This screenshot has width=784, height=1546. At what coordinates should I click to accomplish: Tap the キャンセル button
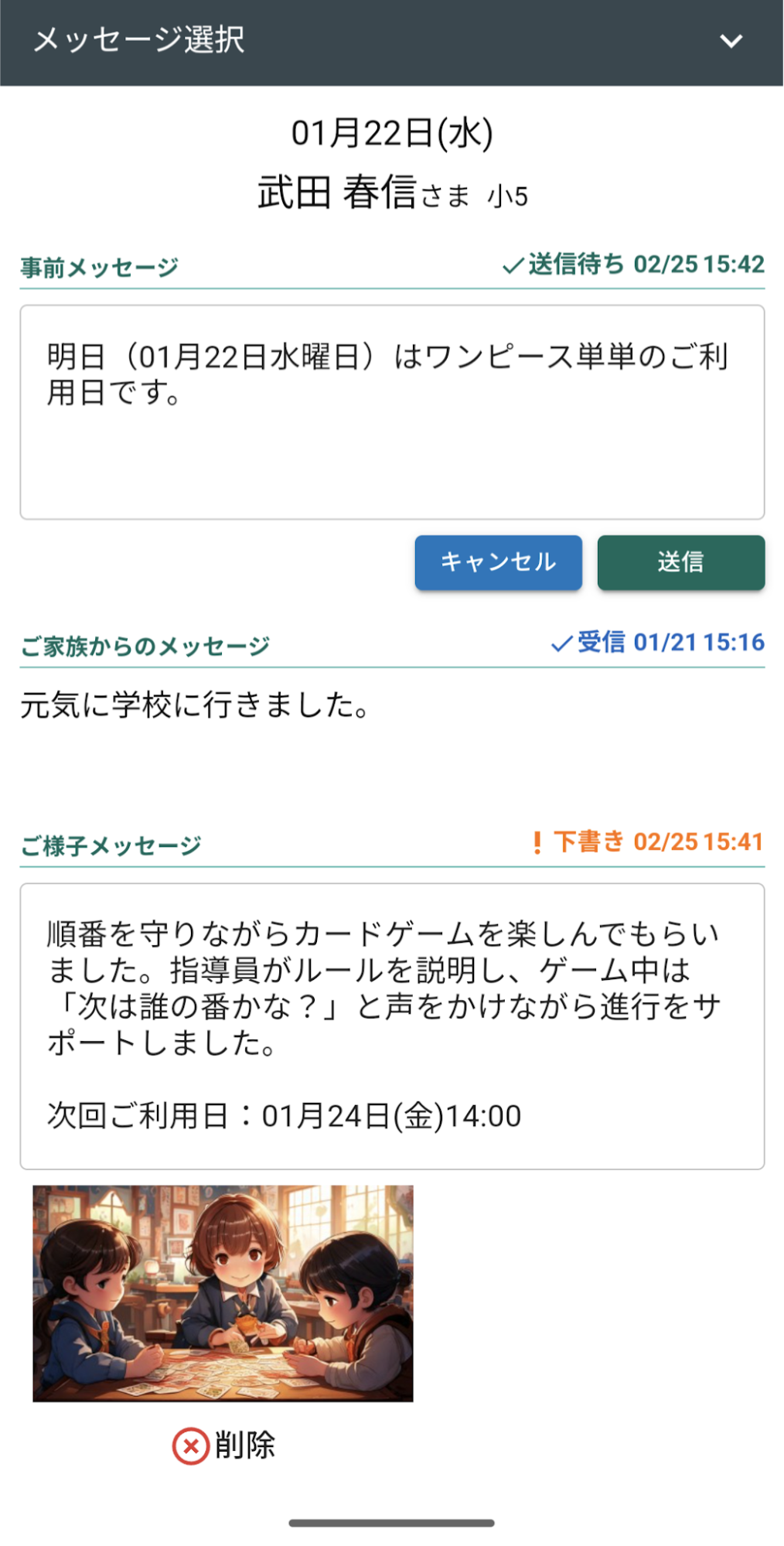point(498,562)
